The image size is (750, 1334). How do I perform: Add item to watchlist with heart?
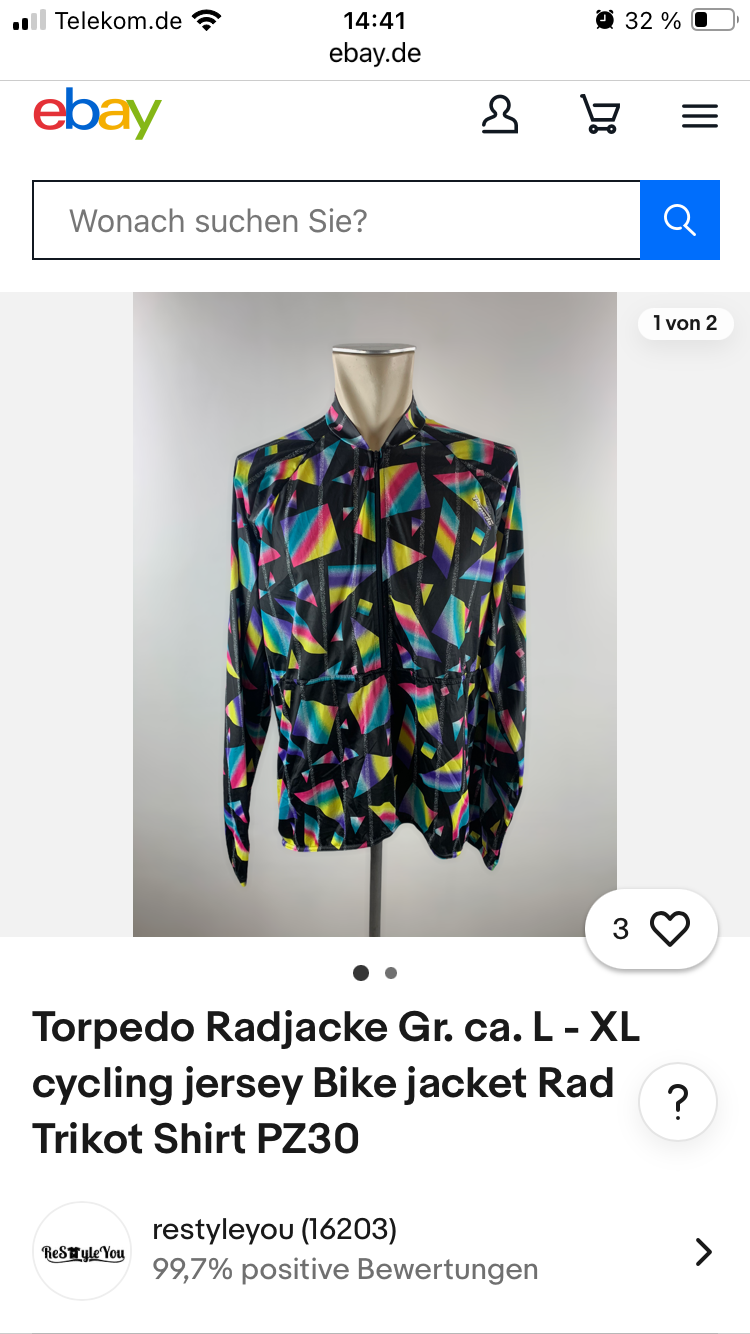[669, 929]
